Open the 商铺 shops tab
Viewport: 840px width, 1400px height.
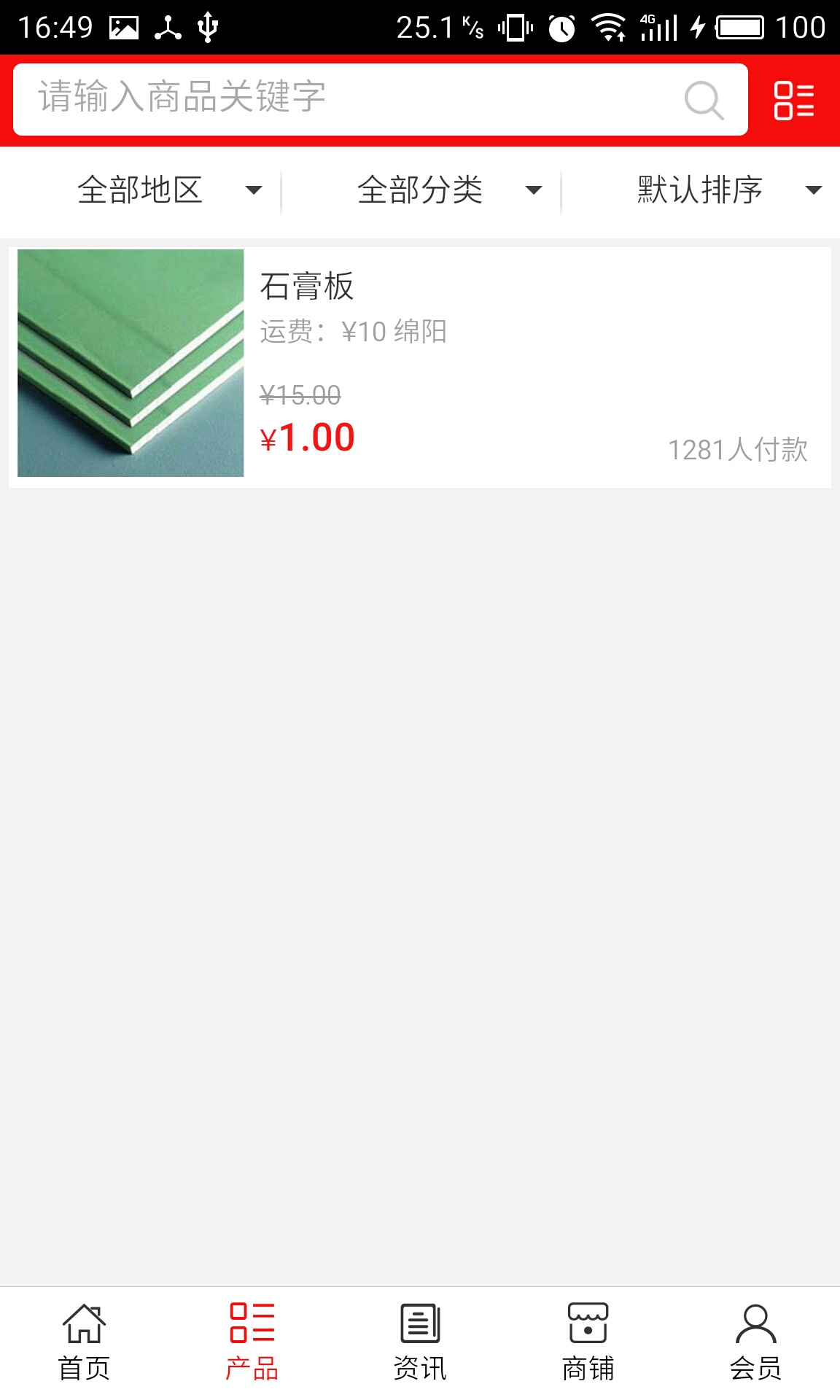(588, 1342)
